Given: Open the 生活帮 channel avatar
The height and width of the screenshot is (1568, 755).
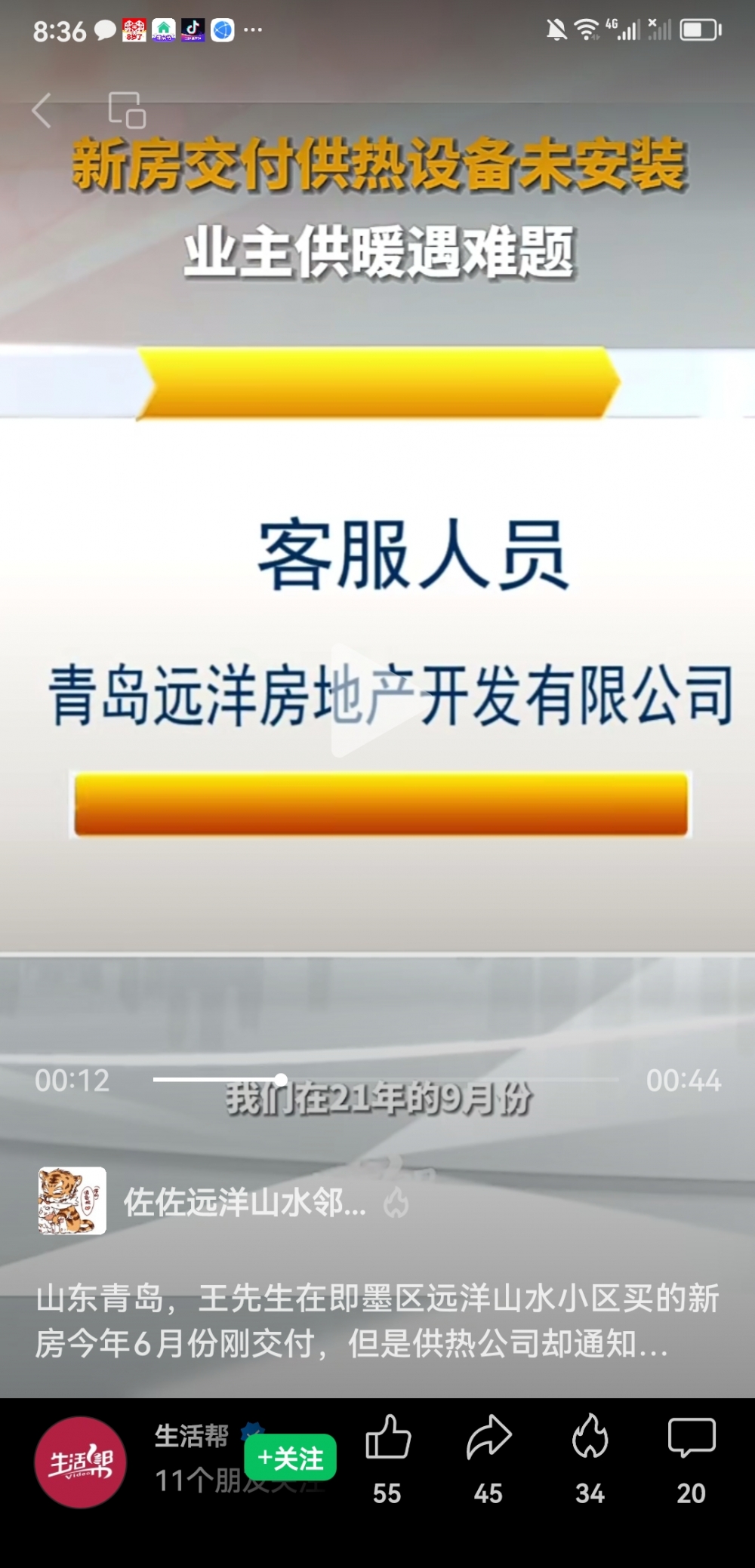Looking at the screenshot, I should point(80,1462).
